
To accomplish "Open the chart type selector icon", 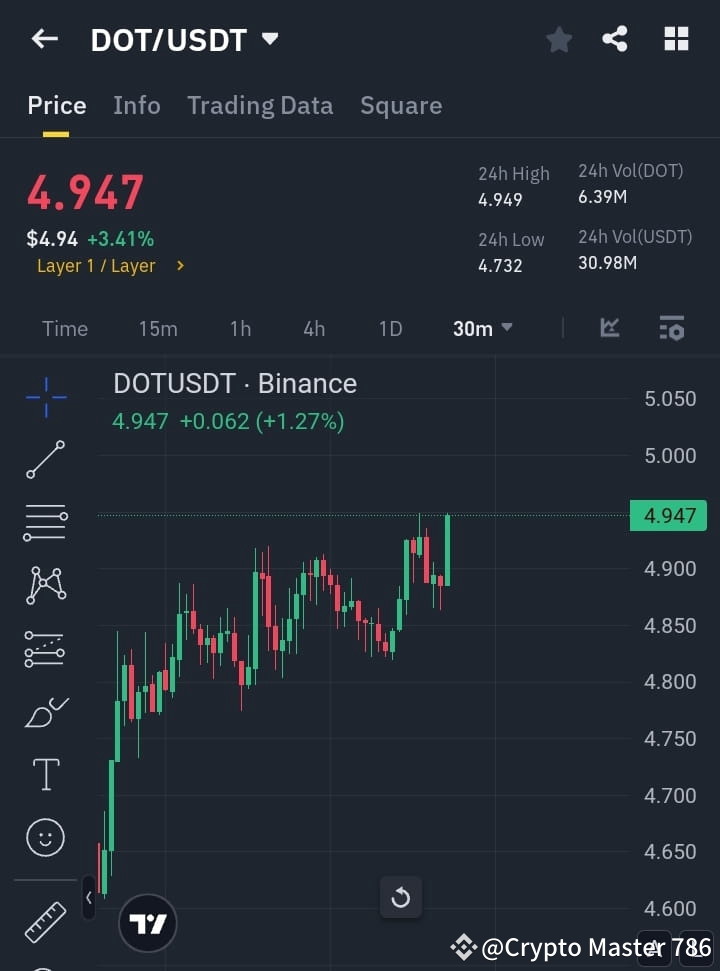I will (x=609, y=327).
